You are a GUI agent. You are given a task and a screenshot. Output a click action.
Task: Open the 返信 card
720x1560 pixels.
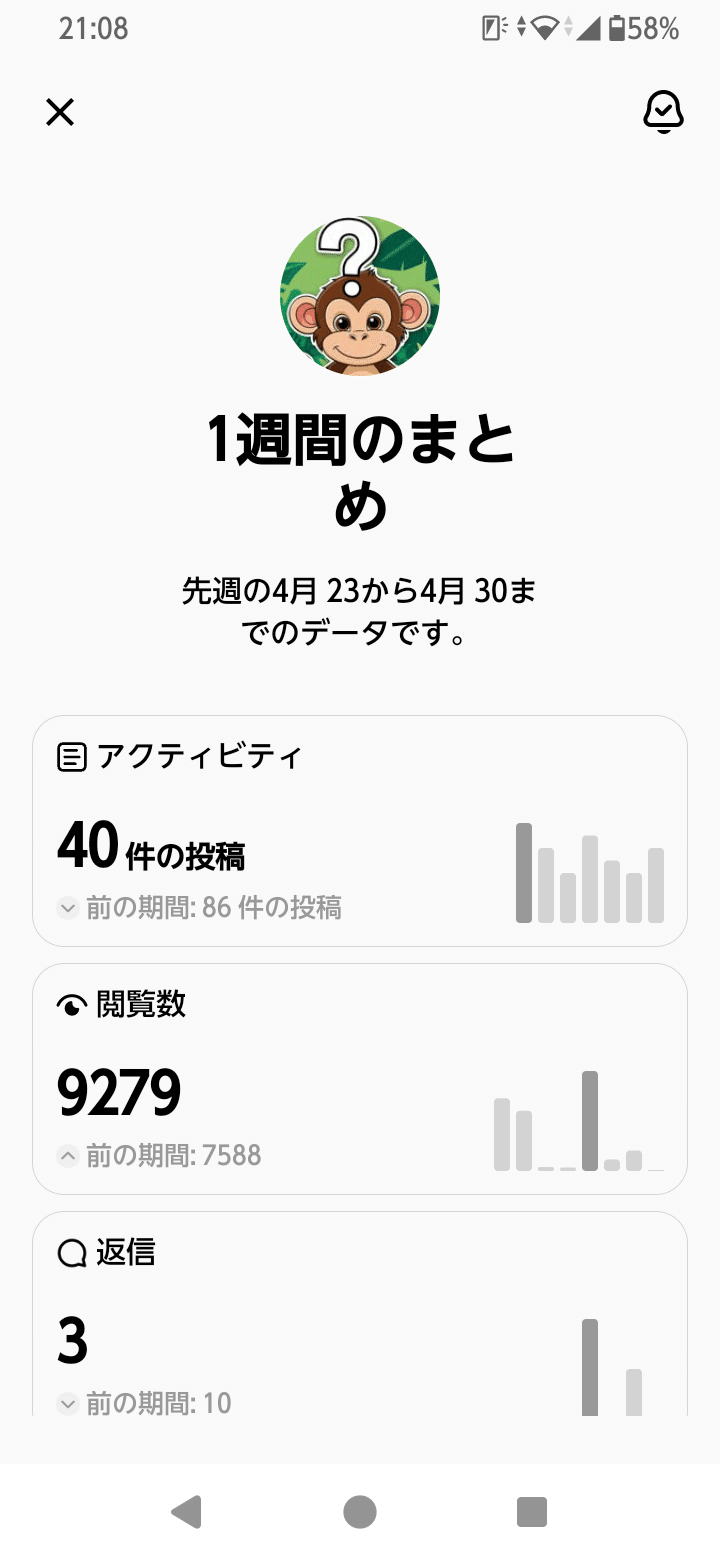[x=360, y=1320]
